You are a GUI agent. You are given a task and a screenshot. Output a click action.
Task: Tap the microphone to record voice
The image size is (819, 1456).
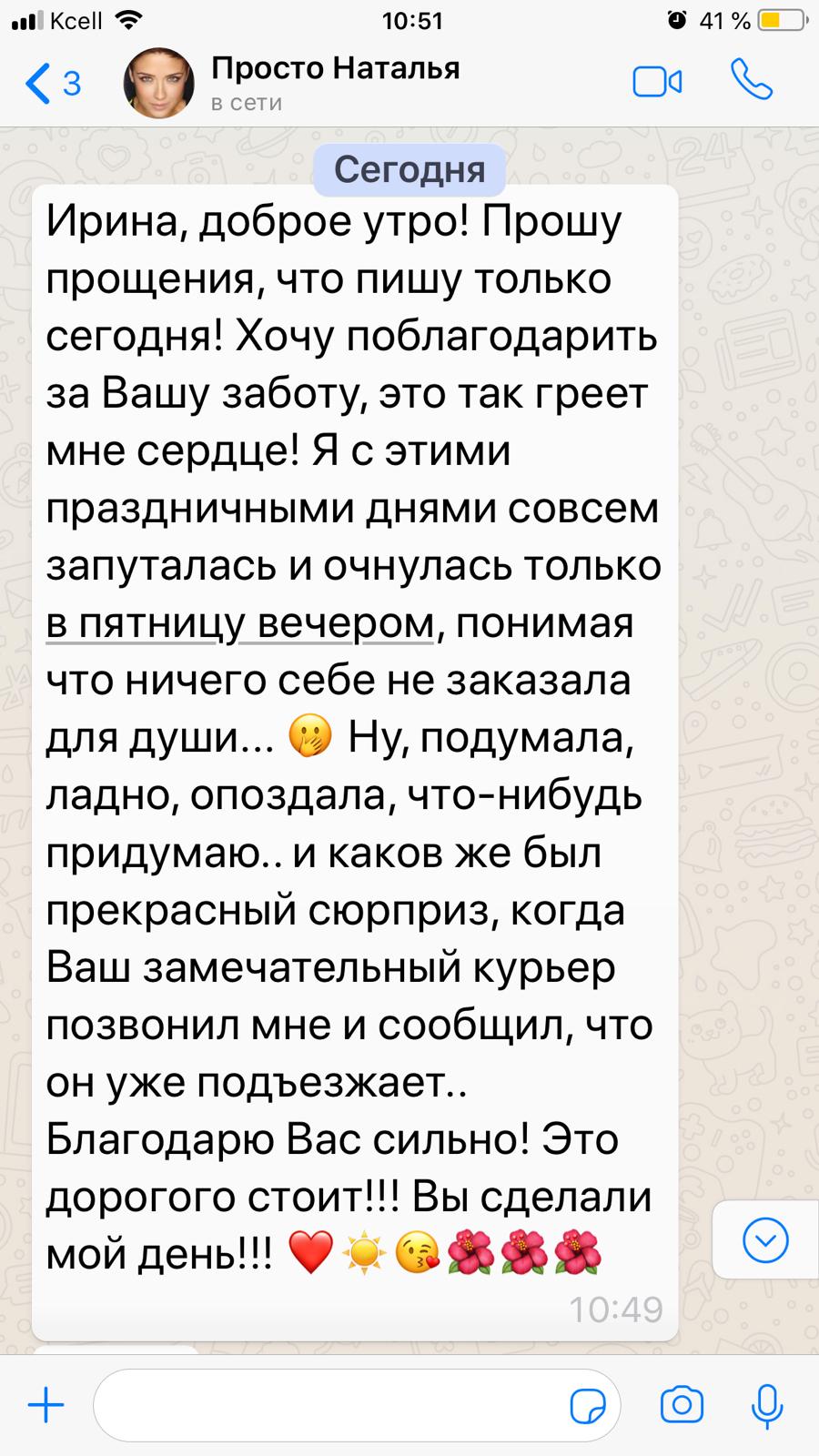coord(767,1405)
